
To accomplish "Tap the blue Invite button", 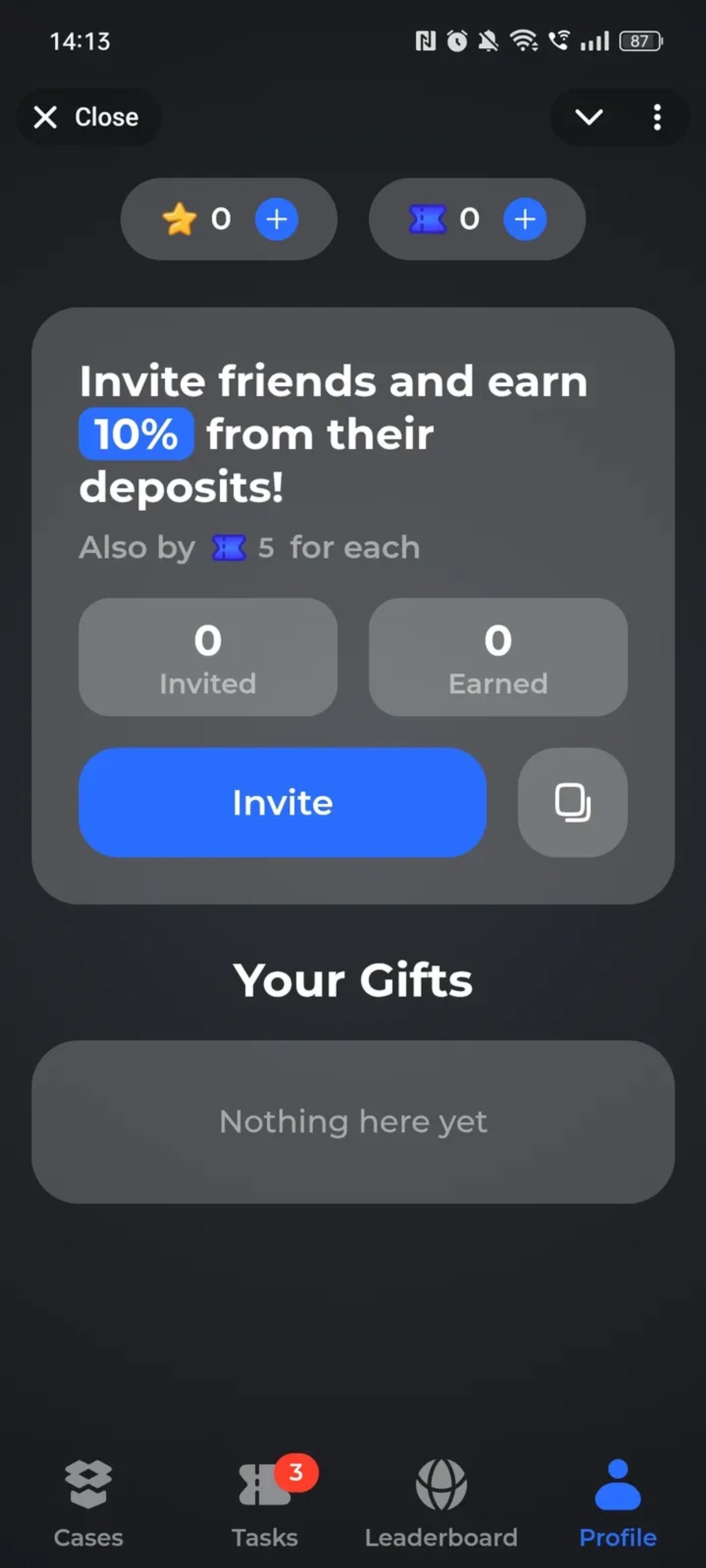I will (282, 802).
